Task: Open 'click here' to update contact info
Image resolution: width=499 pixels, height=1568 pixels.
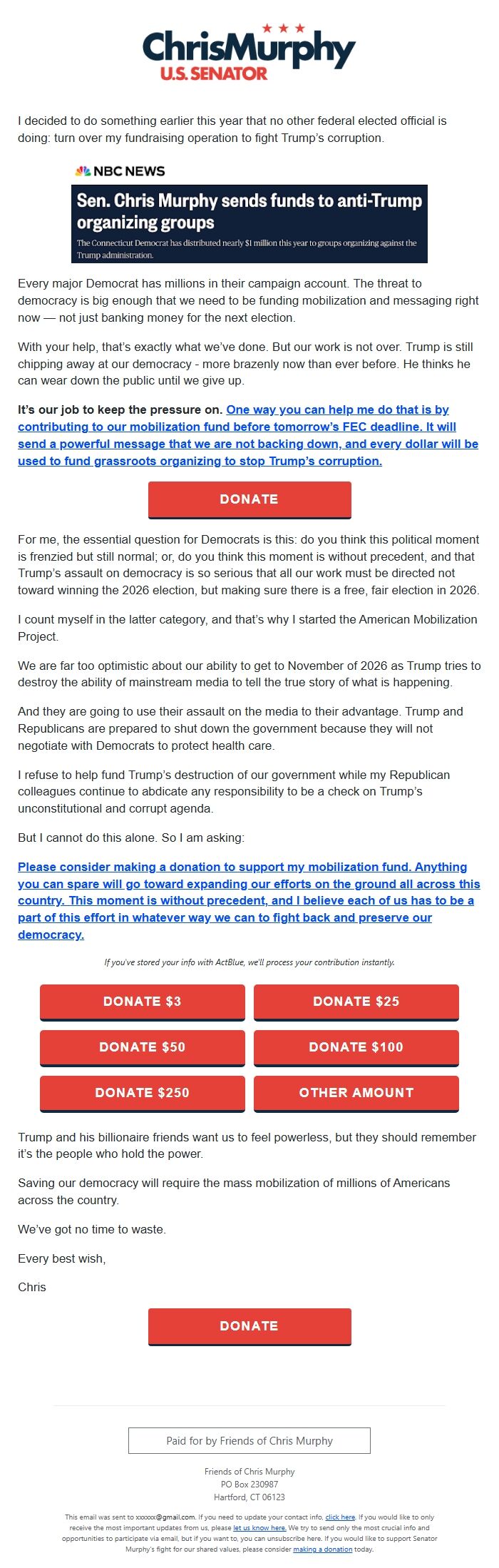Action: [x=340, y=1517]
